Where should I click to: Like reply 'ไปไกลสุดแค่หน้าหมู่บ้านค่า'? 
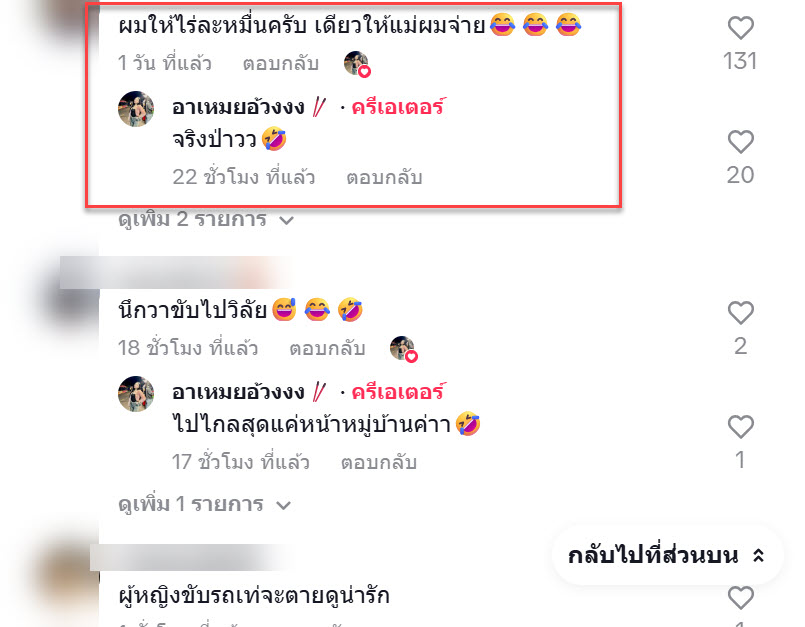coord(740,427)
